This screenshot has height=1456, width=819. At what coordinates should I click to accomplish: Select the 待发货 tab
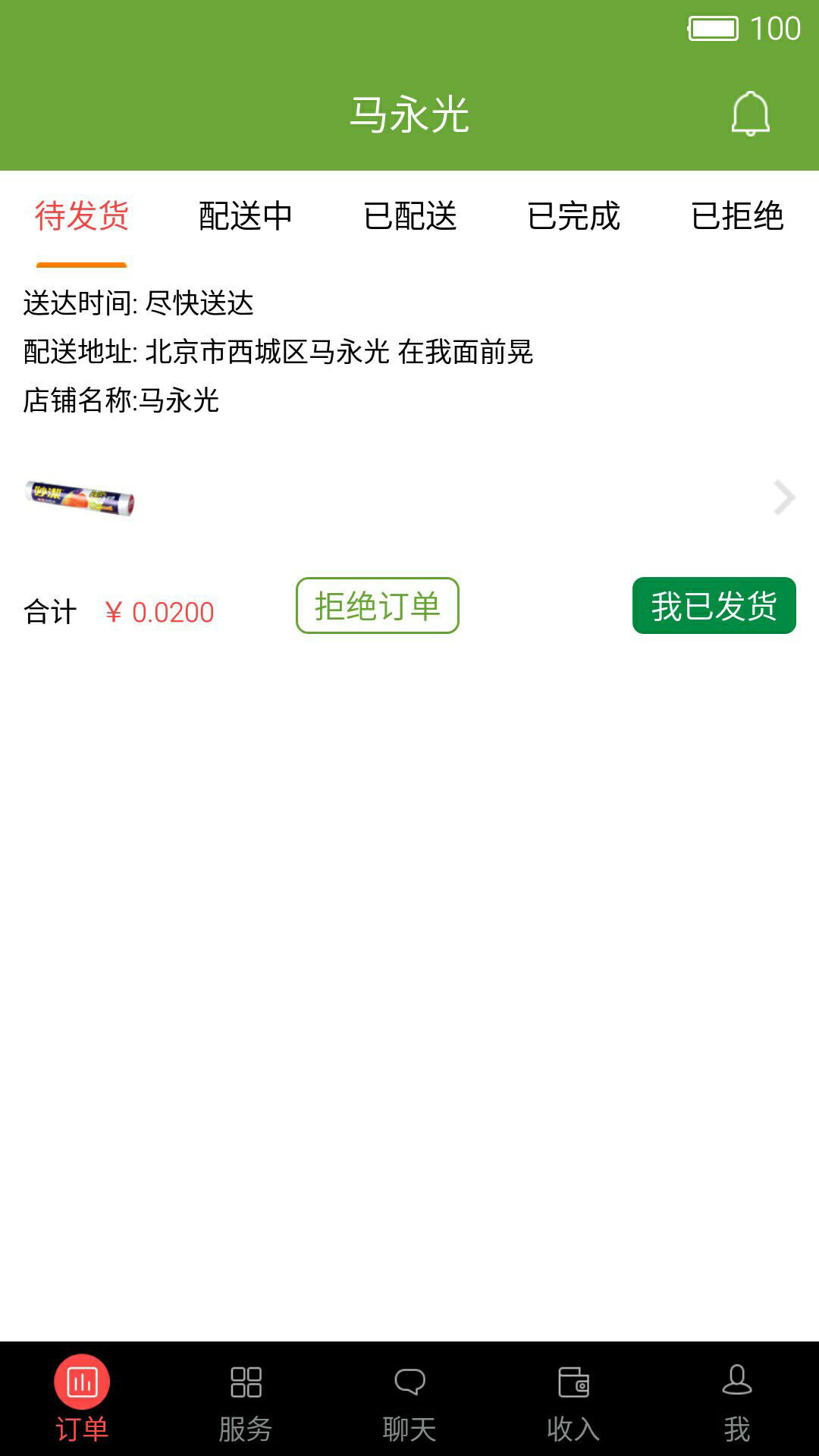82,216
